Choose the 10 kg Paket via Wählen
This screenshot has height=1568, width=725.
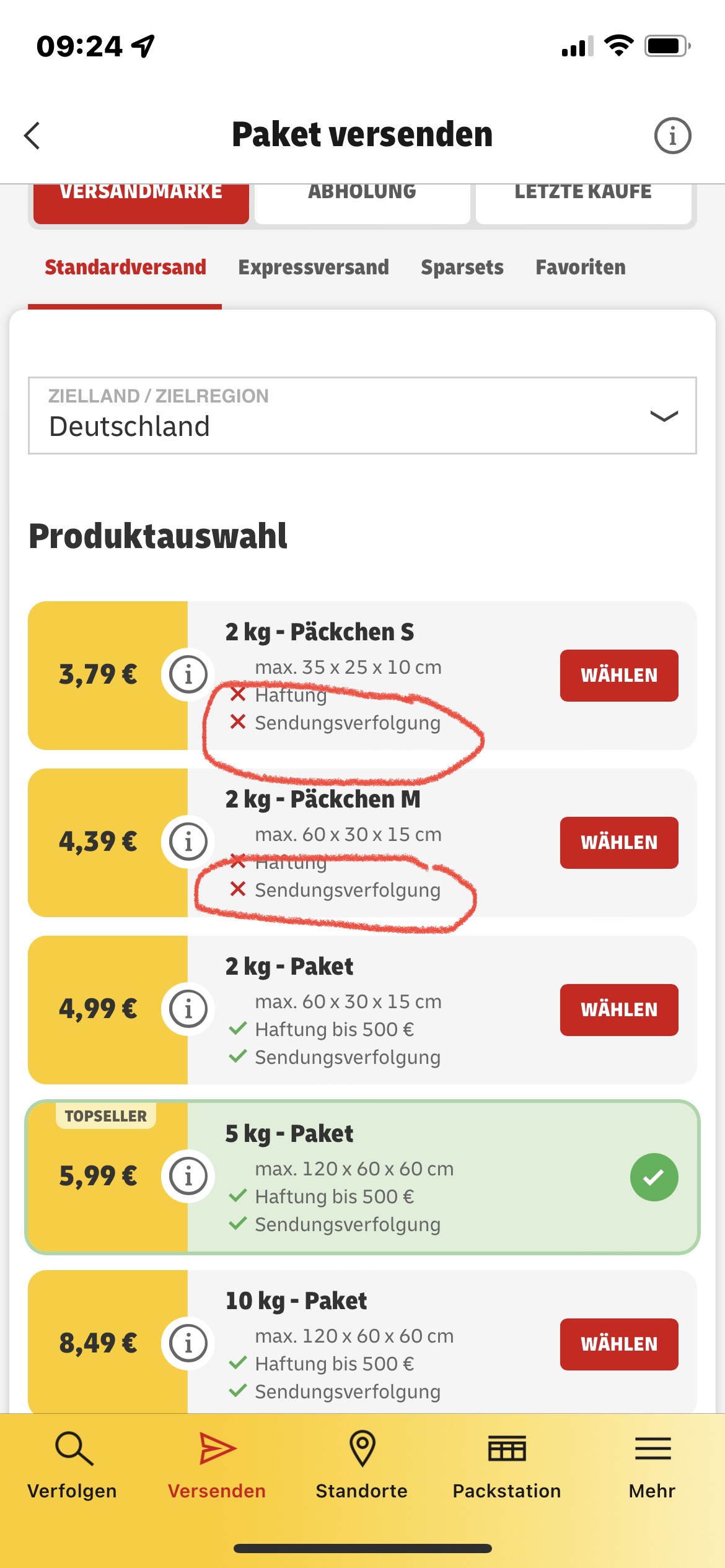coord(619,1344)
